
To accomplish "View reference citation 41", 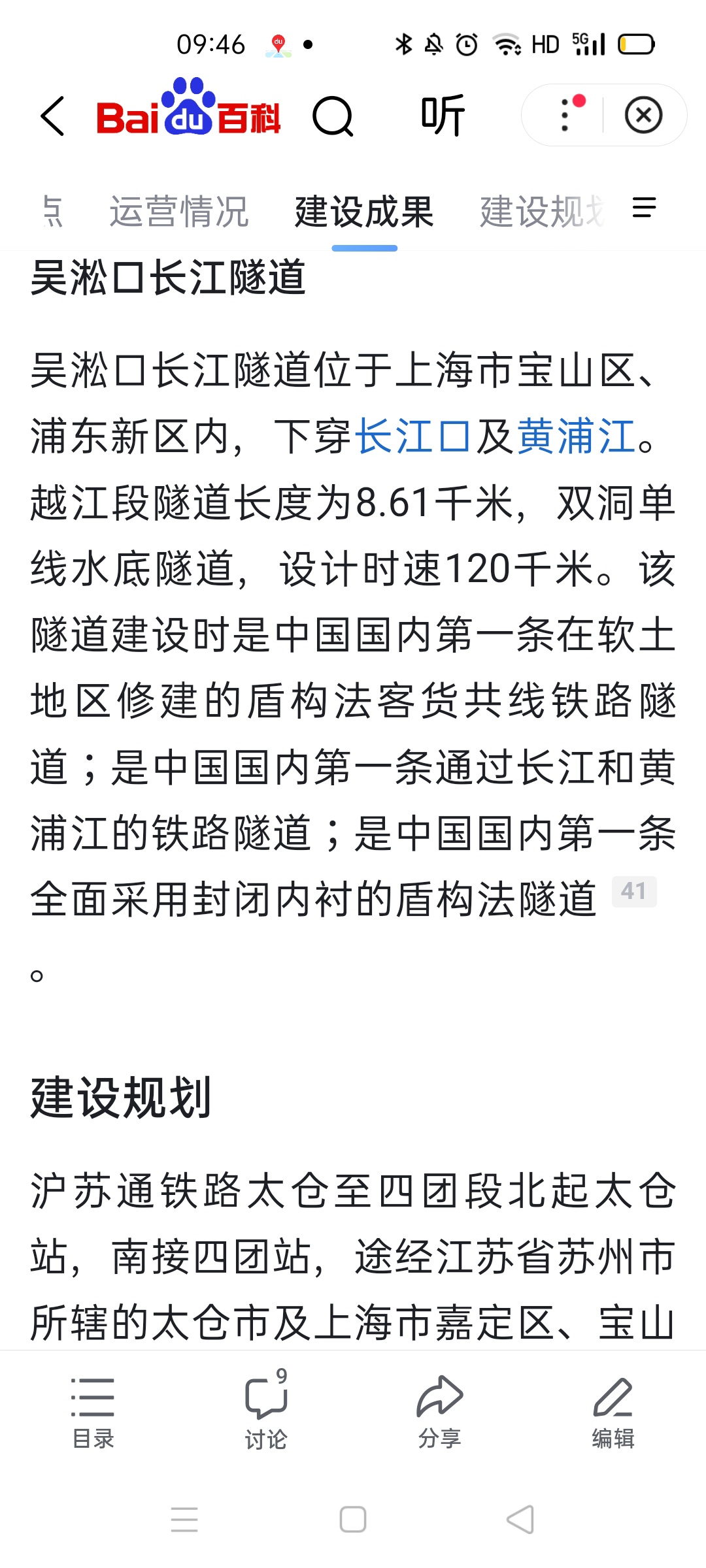I will coord(633,891).
